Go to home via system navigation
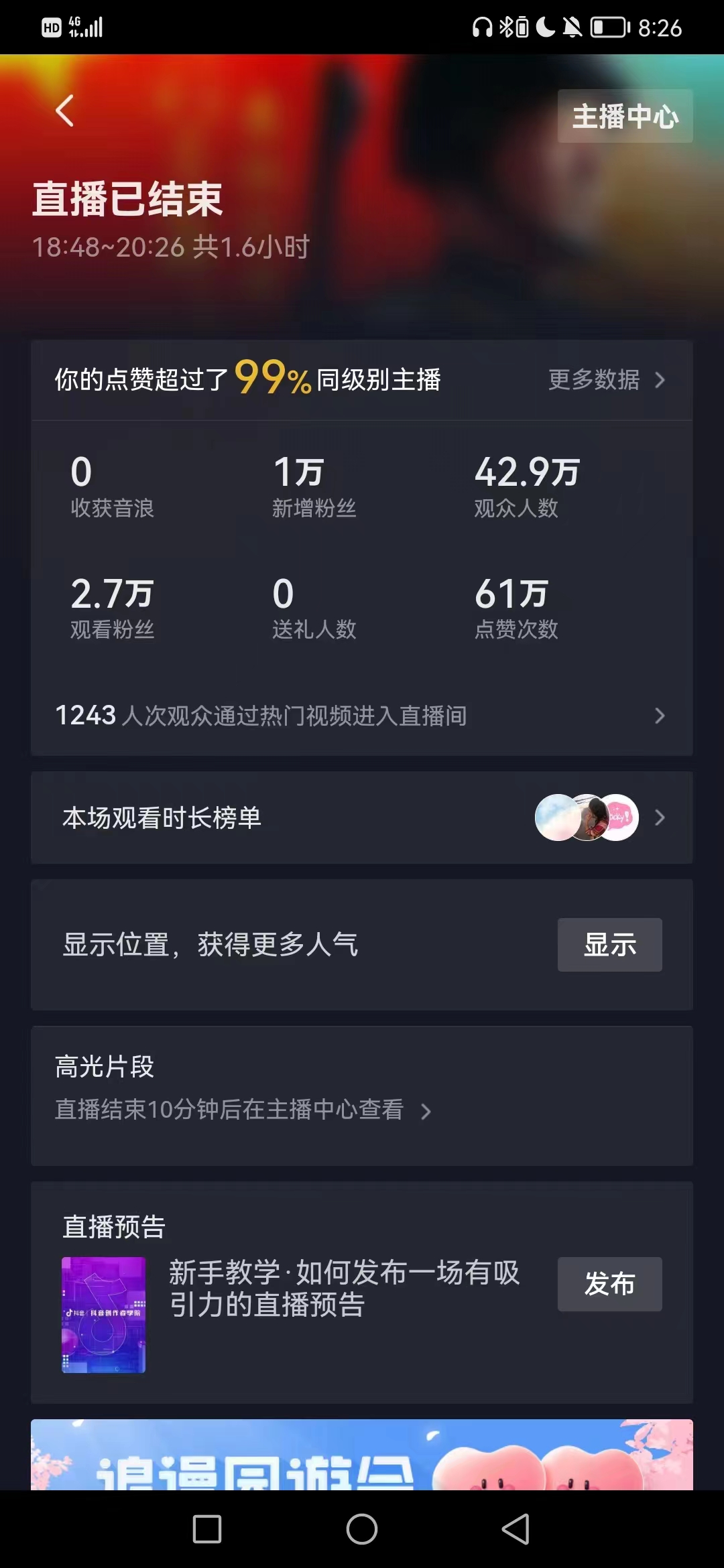Viewport: 724px width, 1568px height. [362, 1529]
